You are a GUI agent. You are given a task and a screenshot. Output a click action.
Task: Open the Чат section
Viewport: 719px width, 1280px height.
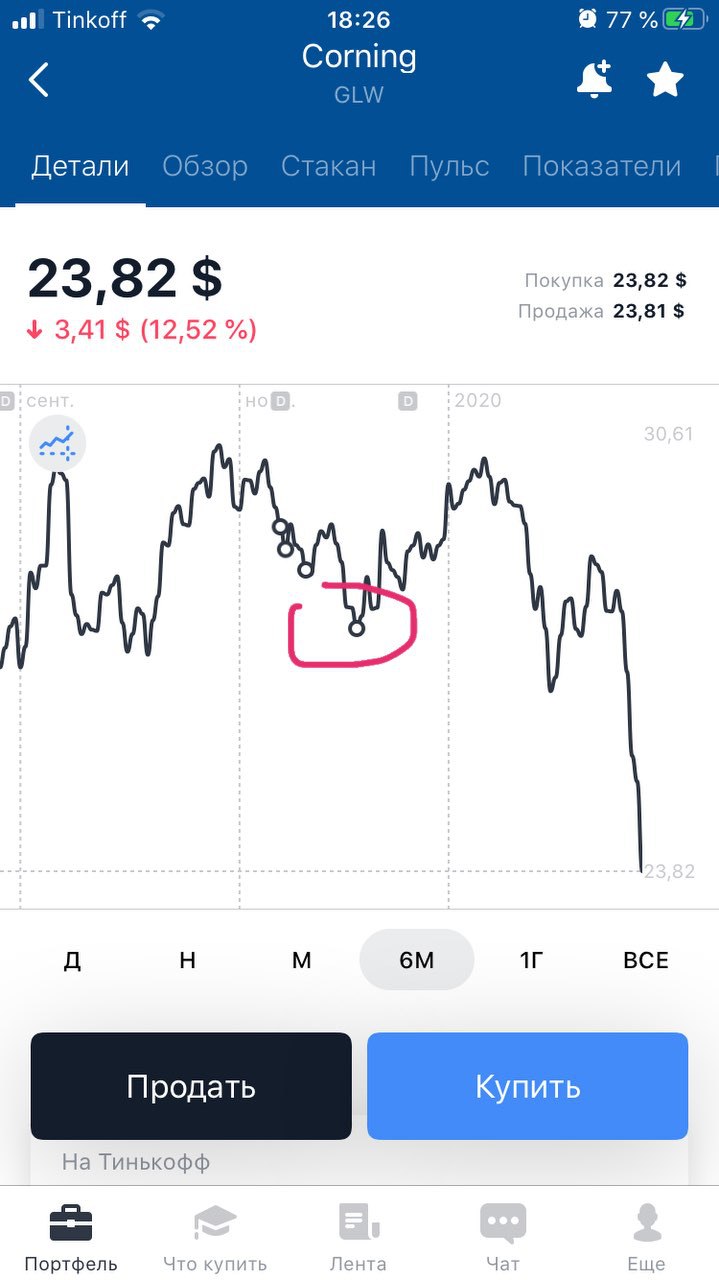[x=503, y=1238]
